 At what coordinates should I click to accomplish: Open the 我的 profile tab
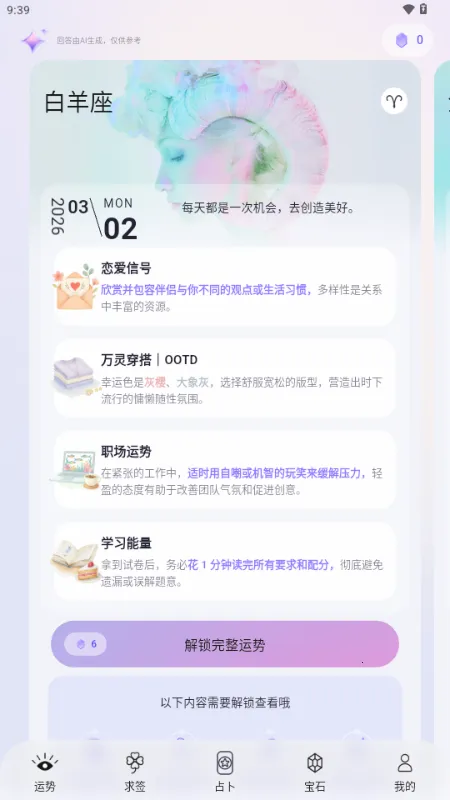click(405, 772)
